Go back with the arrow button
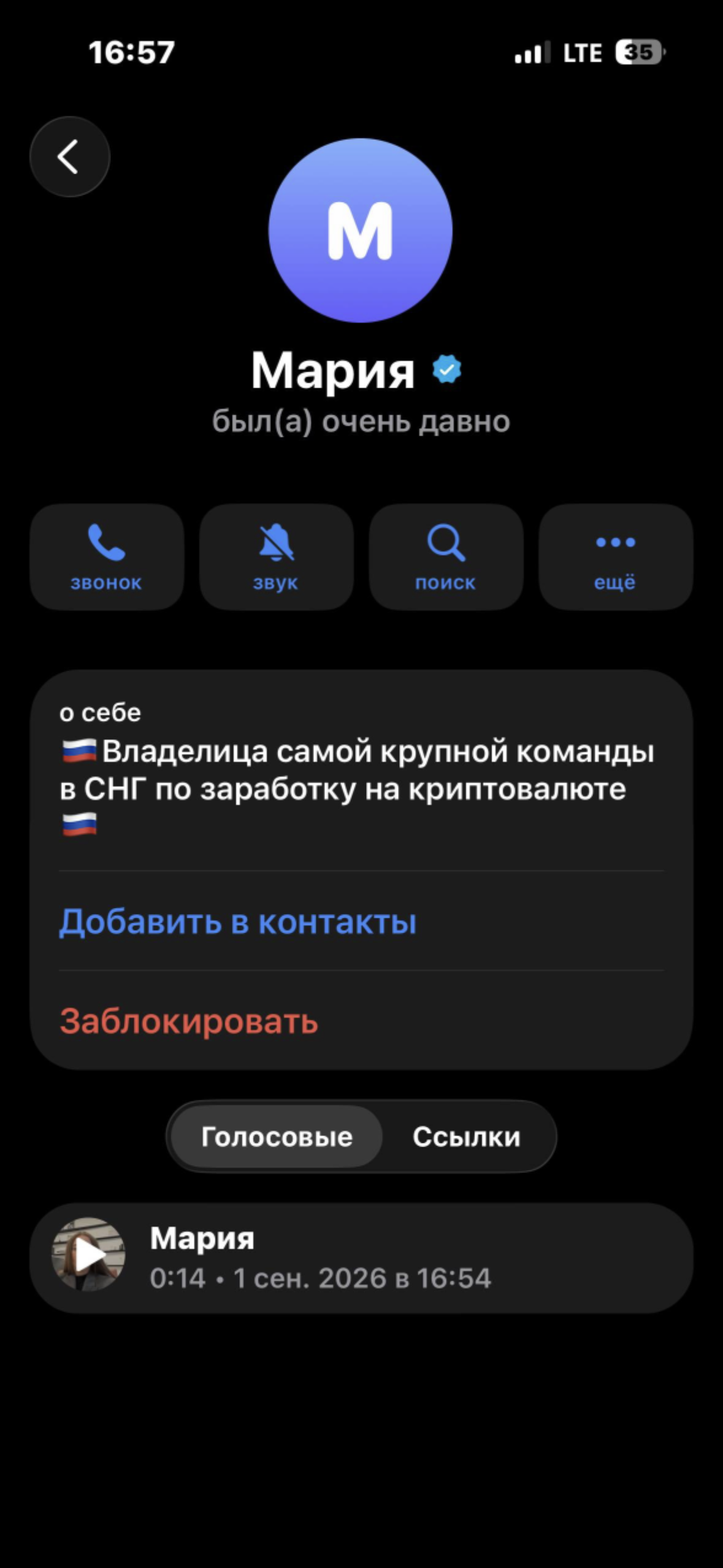Viewport: 723px width, 1568px height. pyautogui.click(x=70, y=156)
